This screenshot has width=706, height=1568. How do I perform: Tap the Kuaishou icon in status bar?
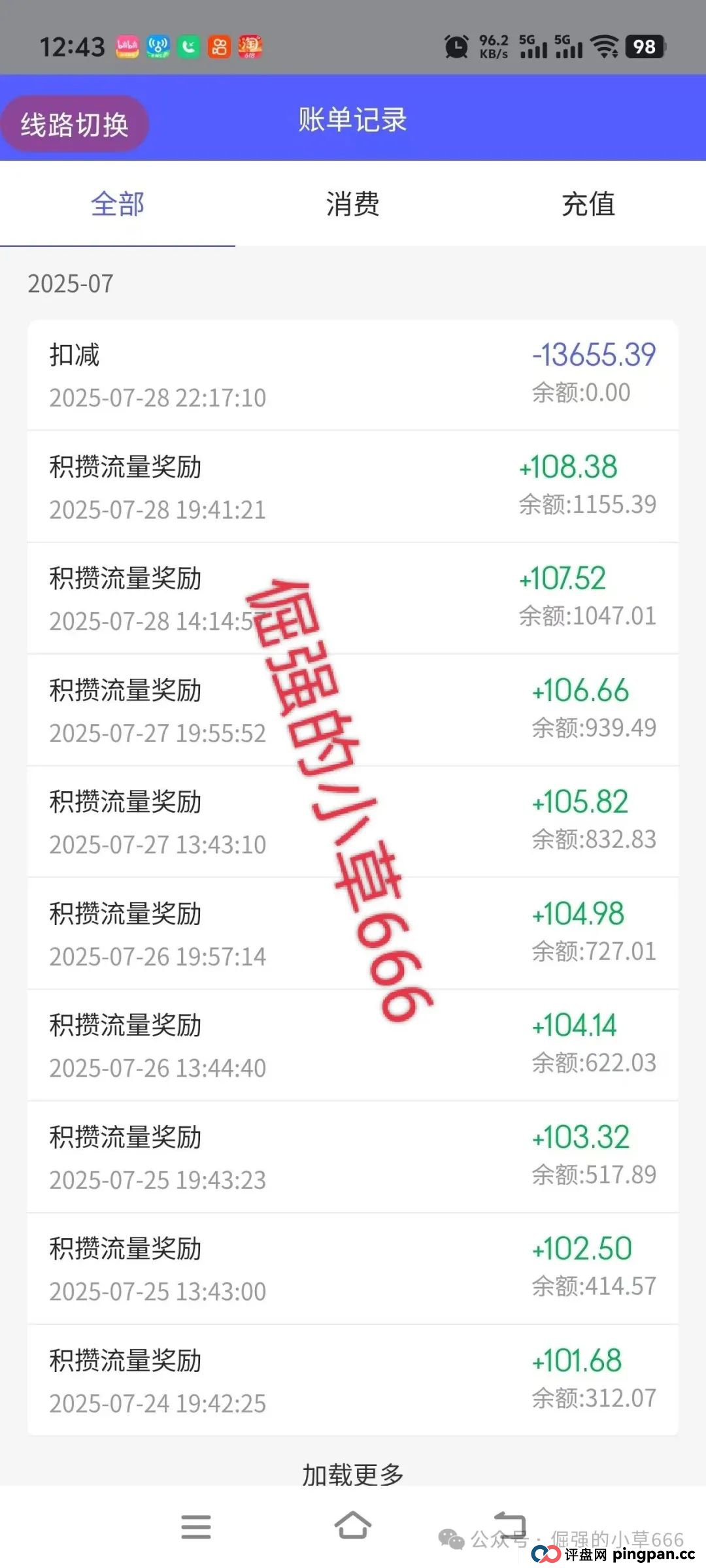click(220, 46)
